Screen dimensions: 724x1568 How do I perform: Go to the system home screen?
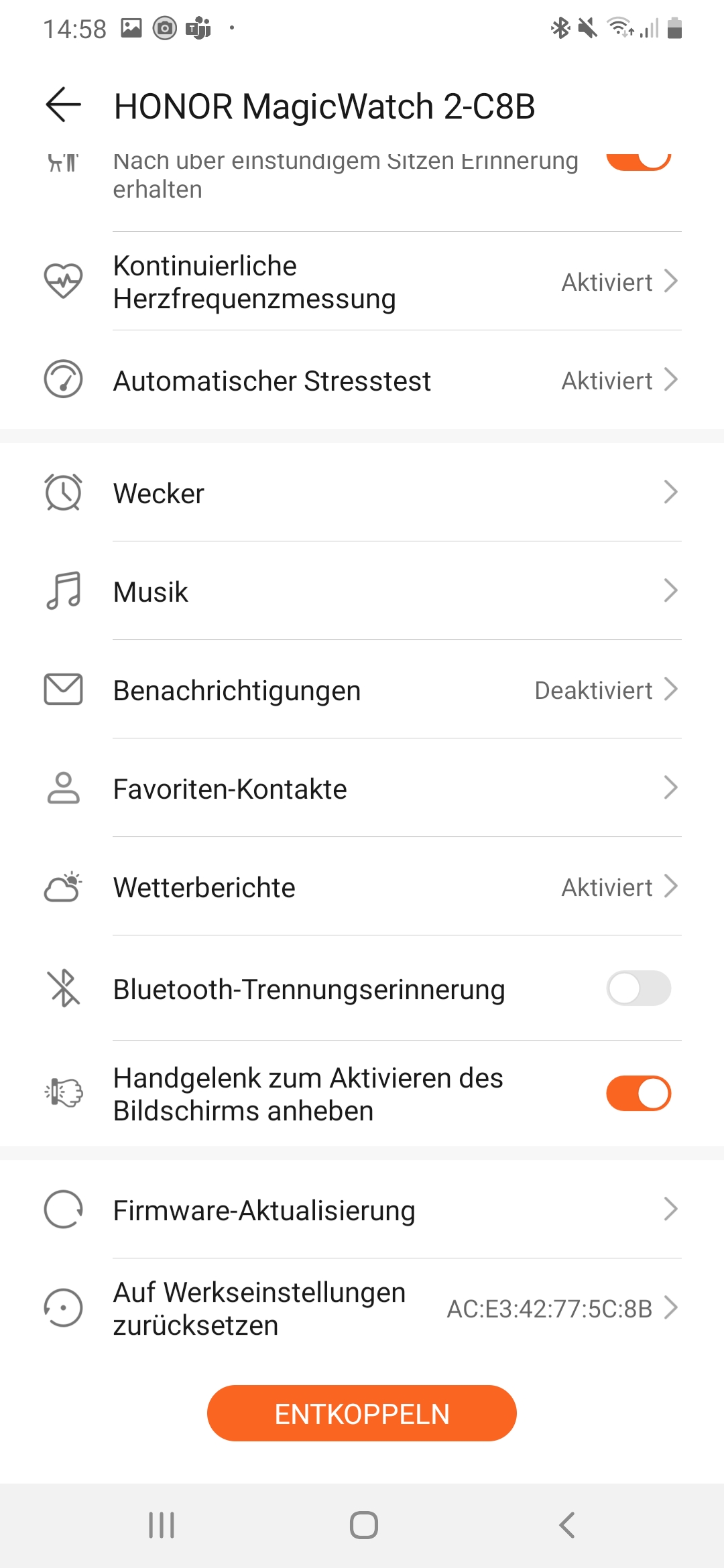point(363,1525)
